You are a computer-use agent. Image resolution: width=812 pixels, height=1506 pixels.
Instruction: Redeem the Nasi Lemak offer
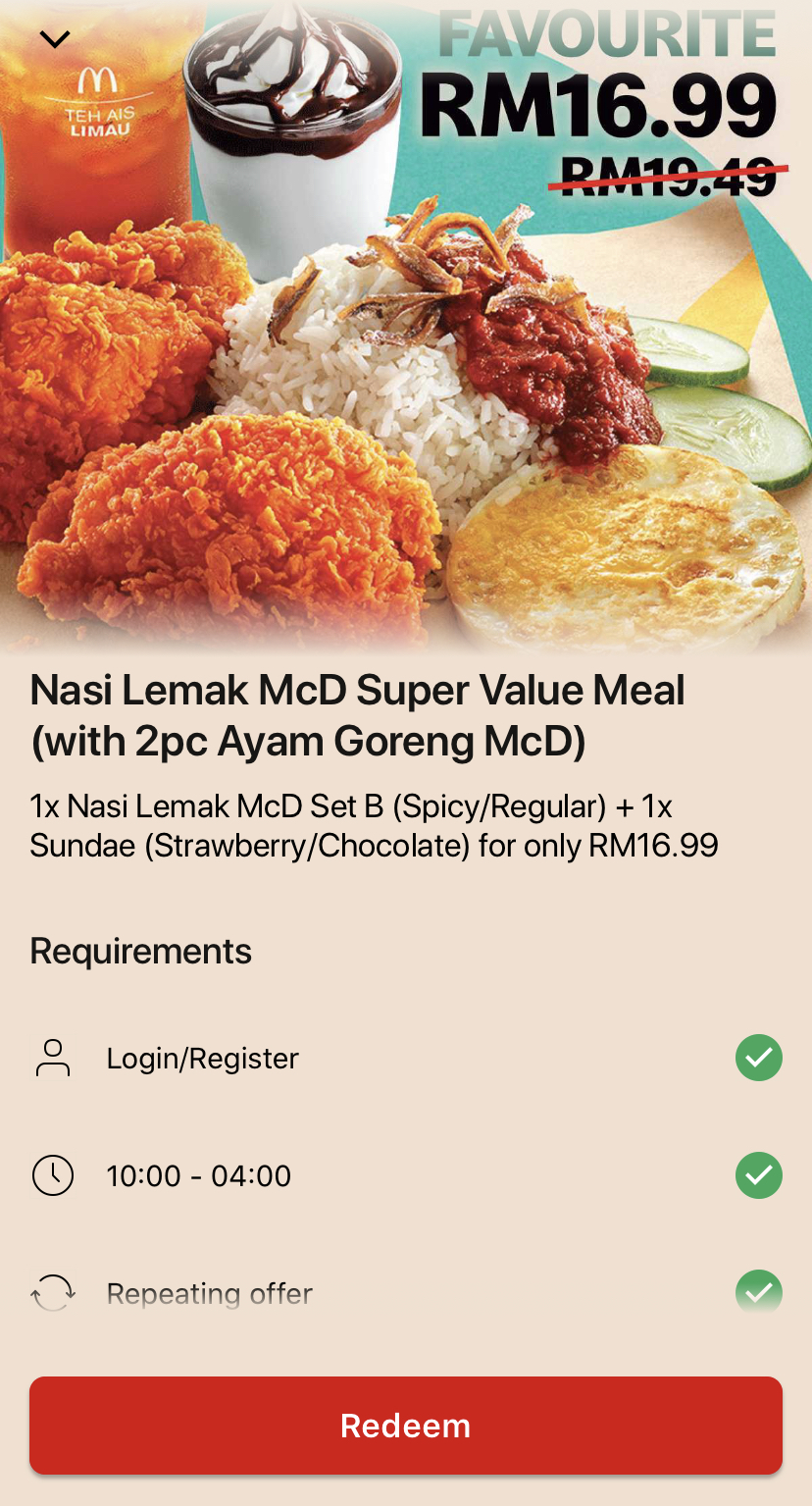tap(405, 1426)
